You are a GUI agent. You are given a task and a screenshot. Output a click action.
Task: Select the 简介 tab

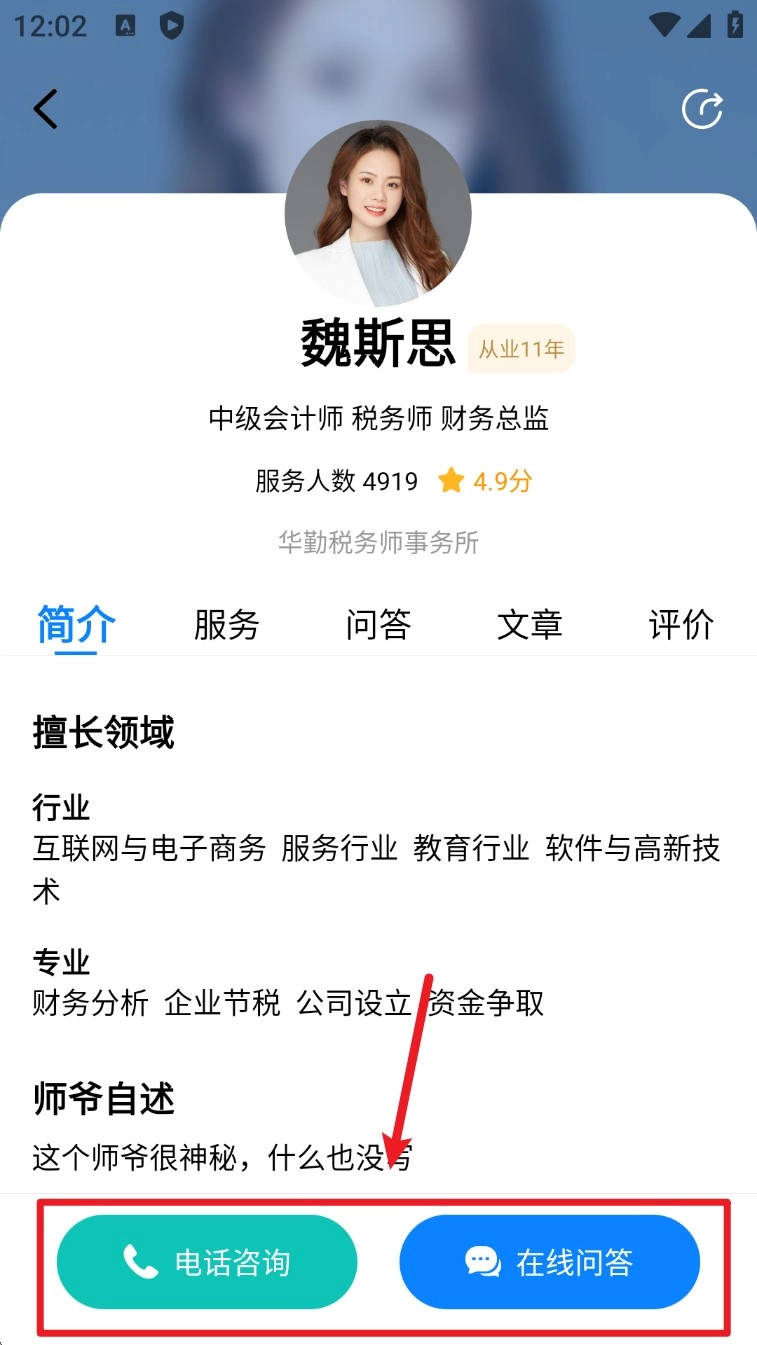coord(76,625)
